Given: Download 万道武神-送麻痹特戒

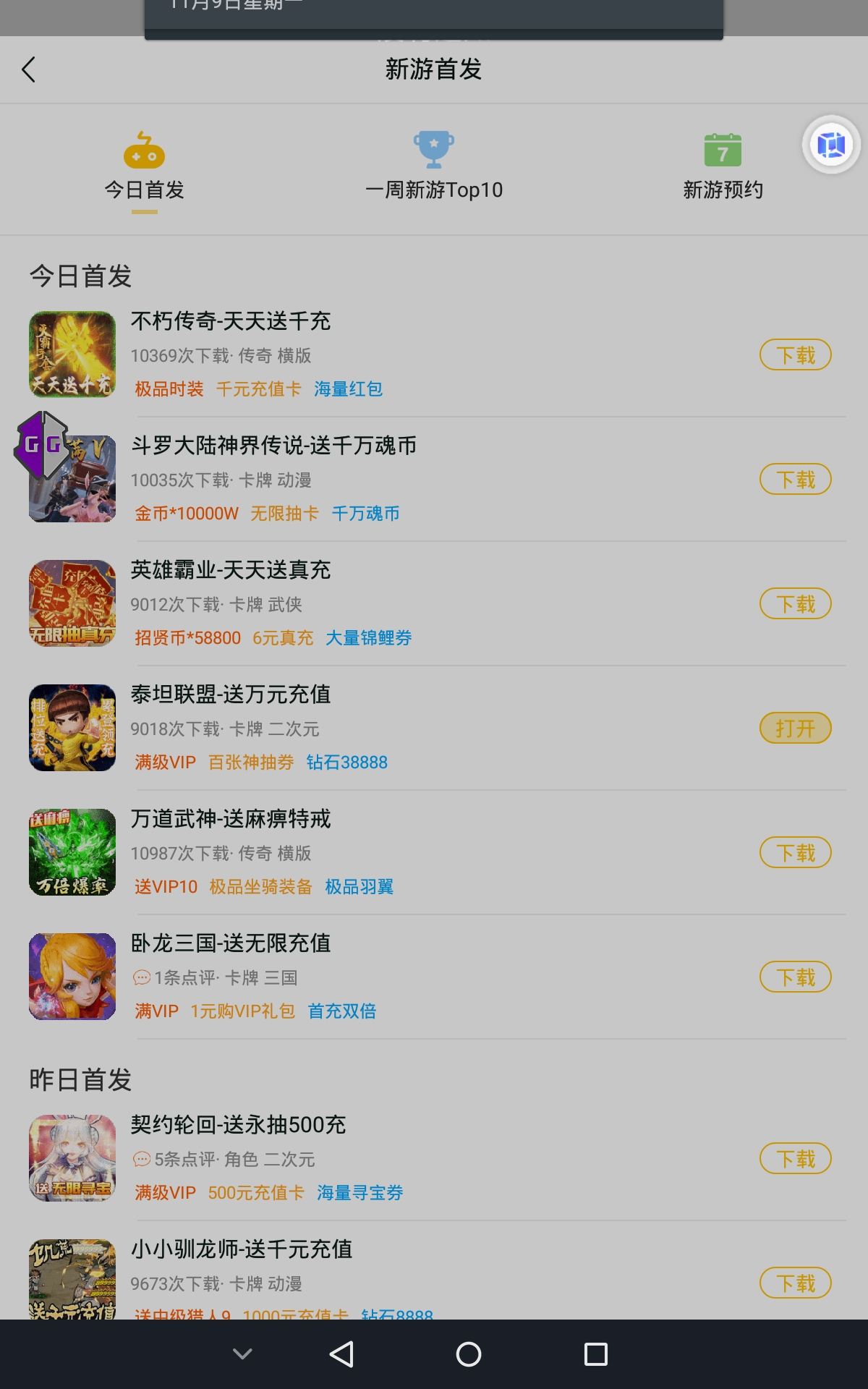Looking at the screenshot, I should (x=795, y=853).
